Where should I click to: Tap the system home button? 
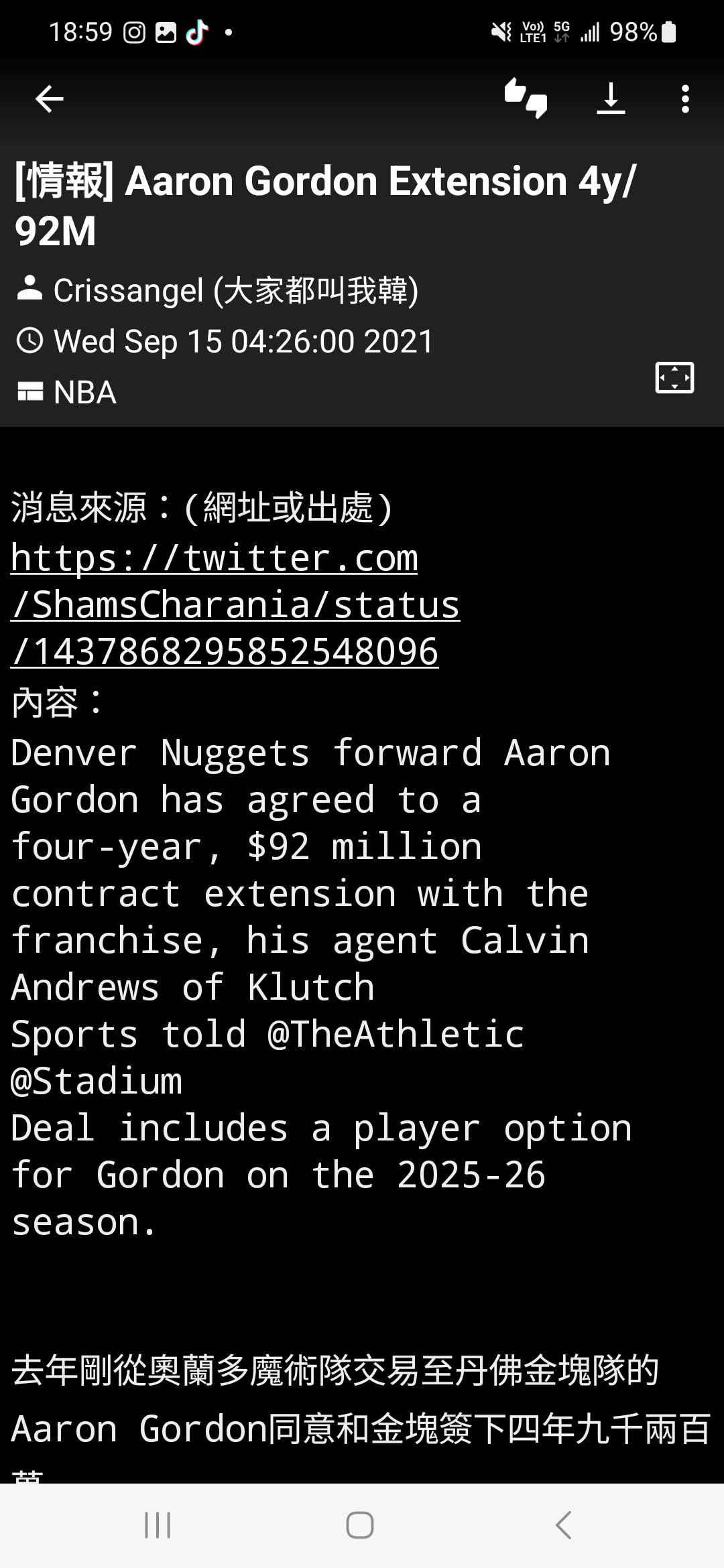pos(360,1525)
